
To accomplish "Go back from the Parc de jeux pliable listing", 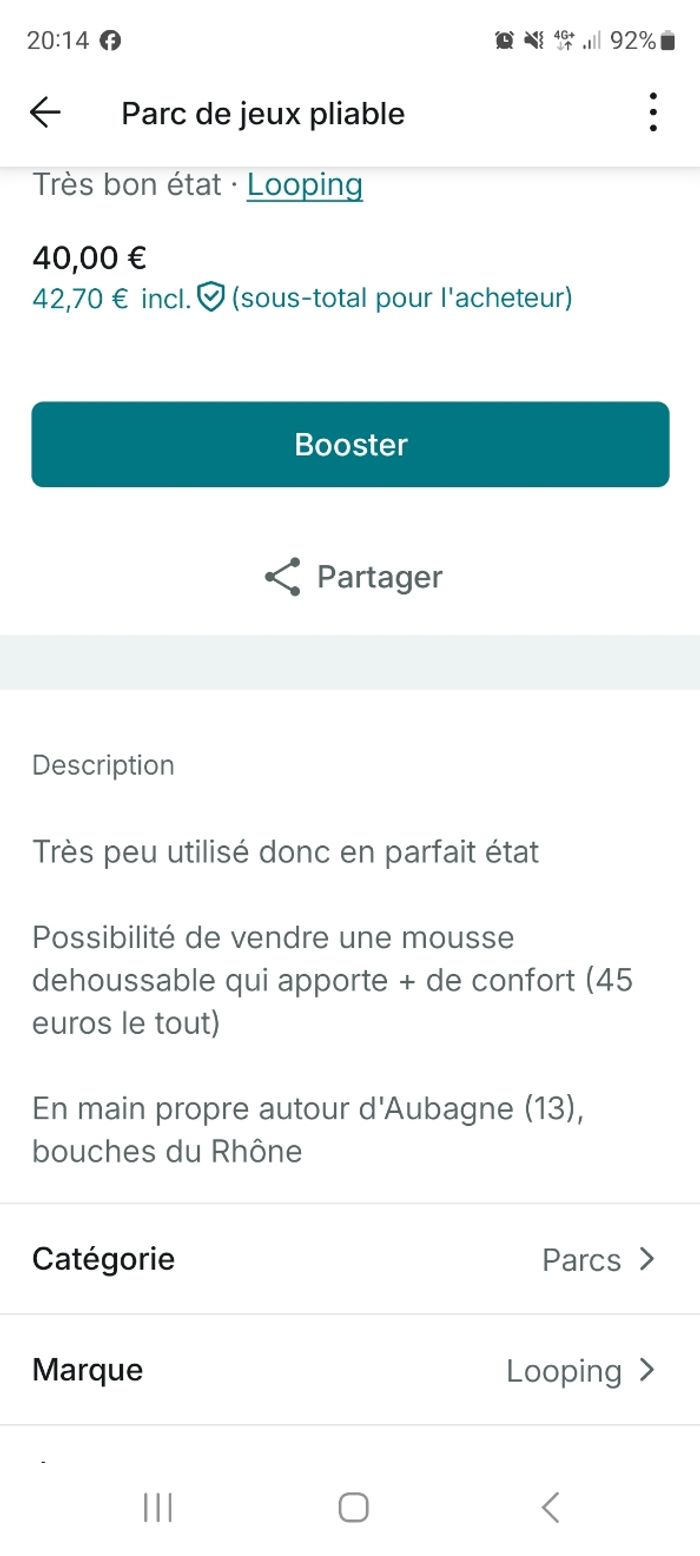I will tap(45, 113).
